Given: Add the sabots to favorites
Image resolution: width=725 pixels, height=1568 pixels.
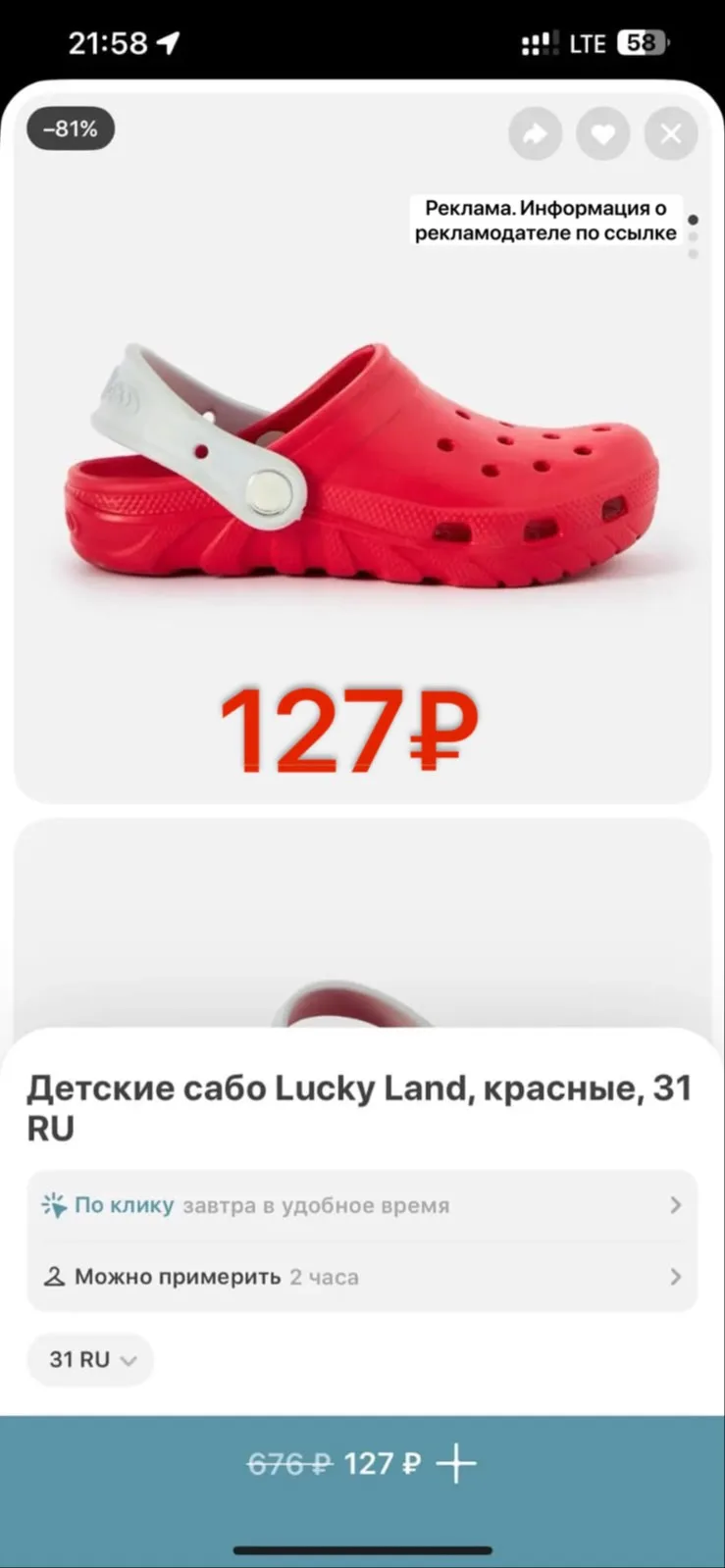Looking at the screenshot, I should (602, 133).
